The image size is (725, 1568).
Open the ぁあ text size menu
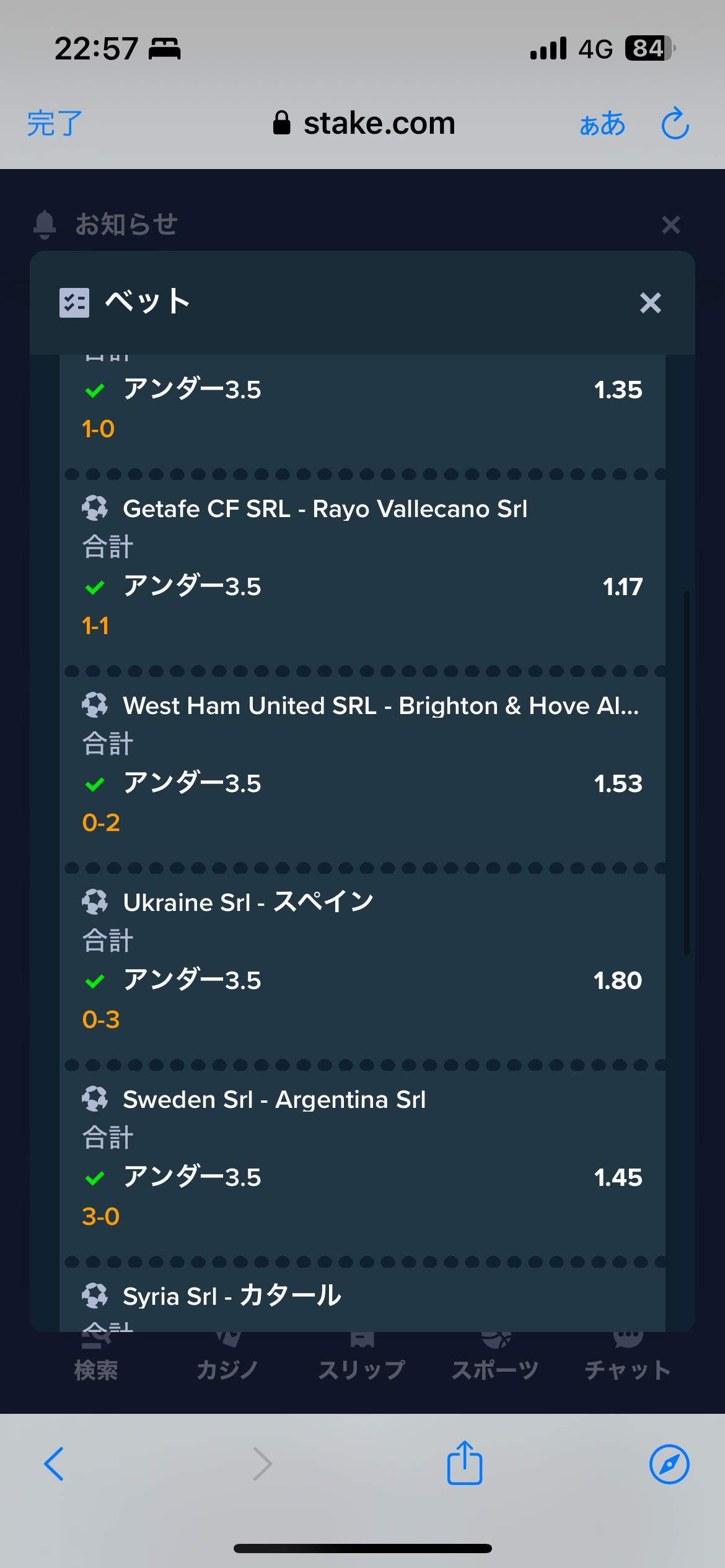tap(602, 124)
